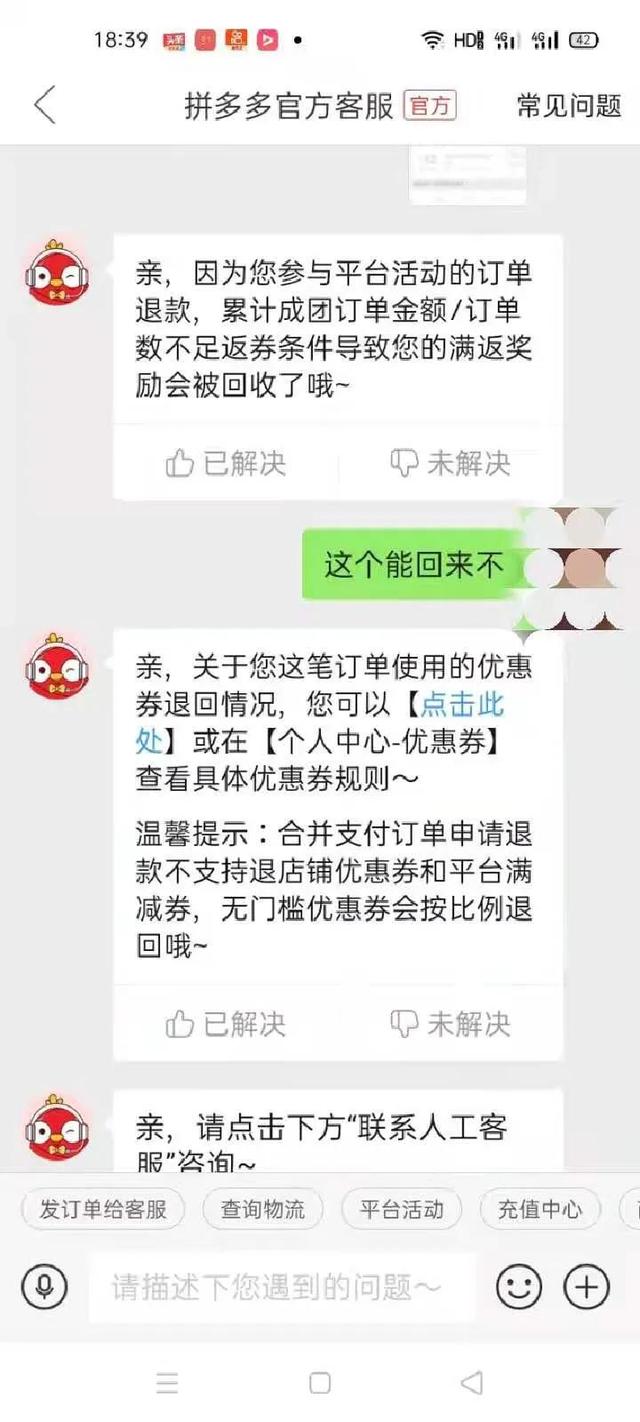Tap the system back triangle
640x1422 pixels.
pos(472,1383)
